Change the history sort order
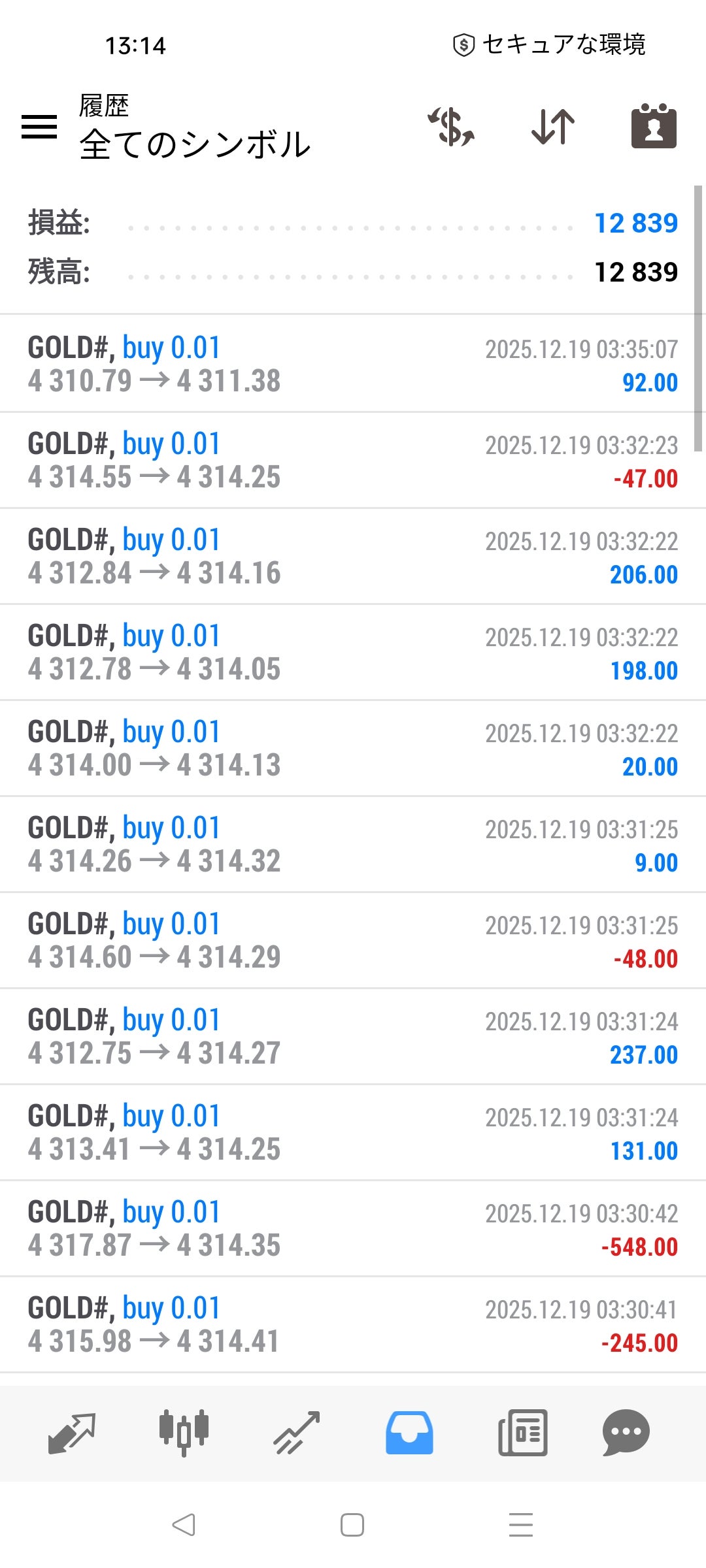This screenshot has width=706, height=1568. (553, 126)
